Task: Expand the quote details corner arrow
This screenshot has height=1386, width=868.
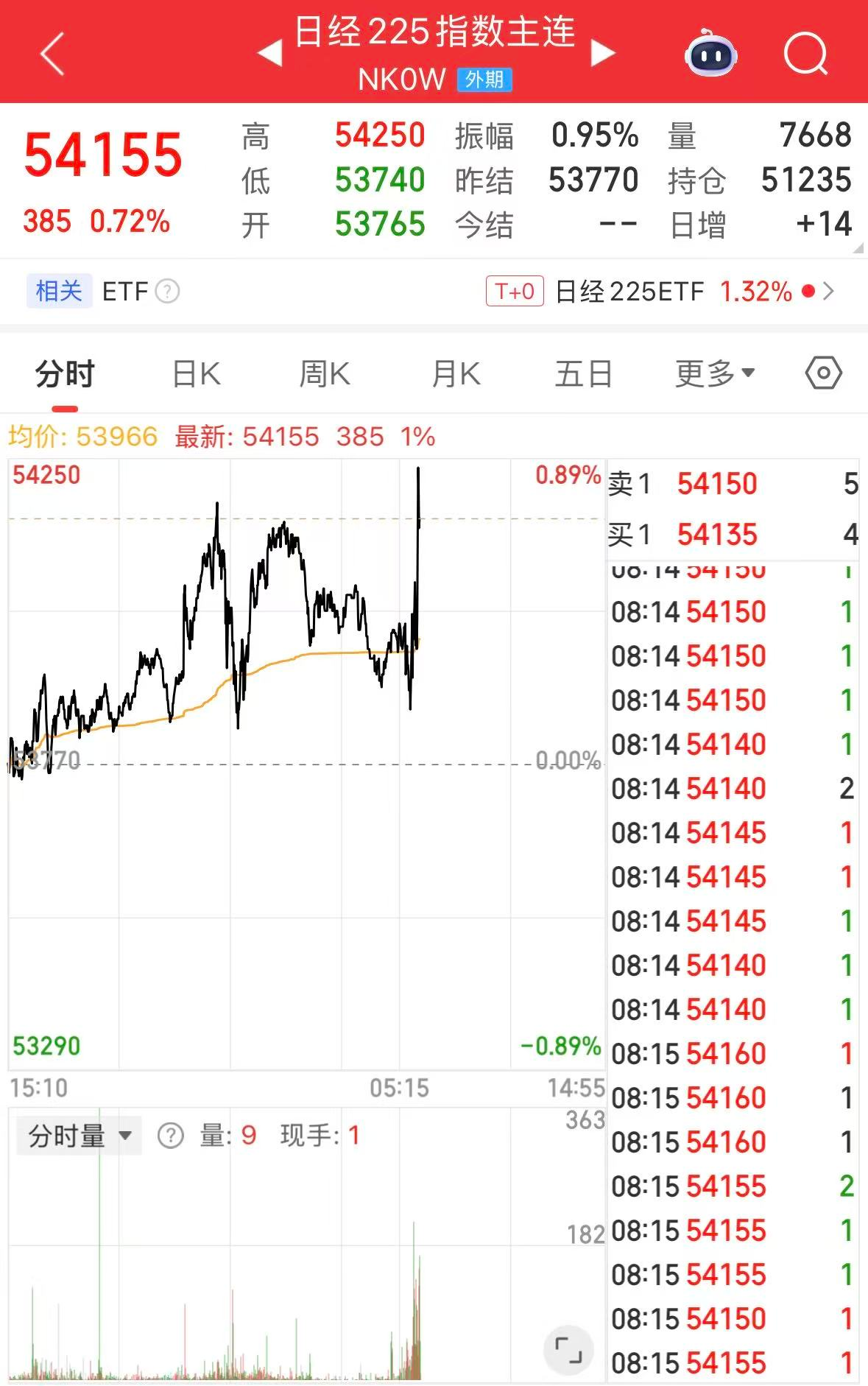Action: point(858,249)
